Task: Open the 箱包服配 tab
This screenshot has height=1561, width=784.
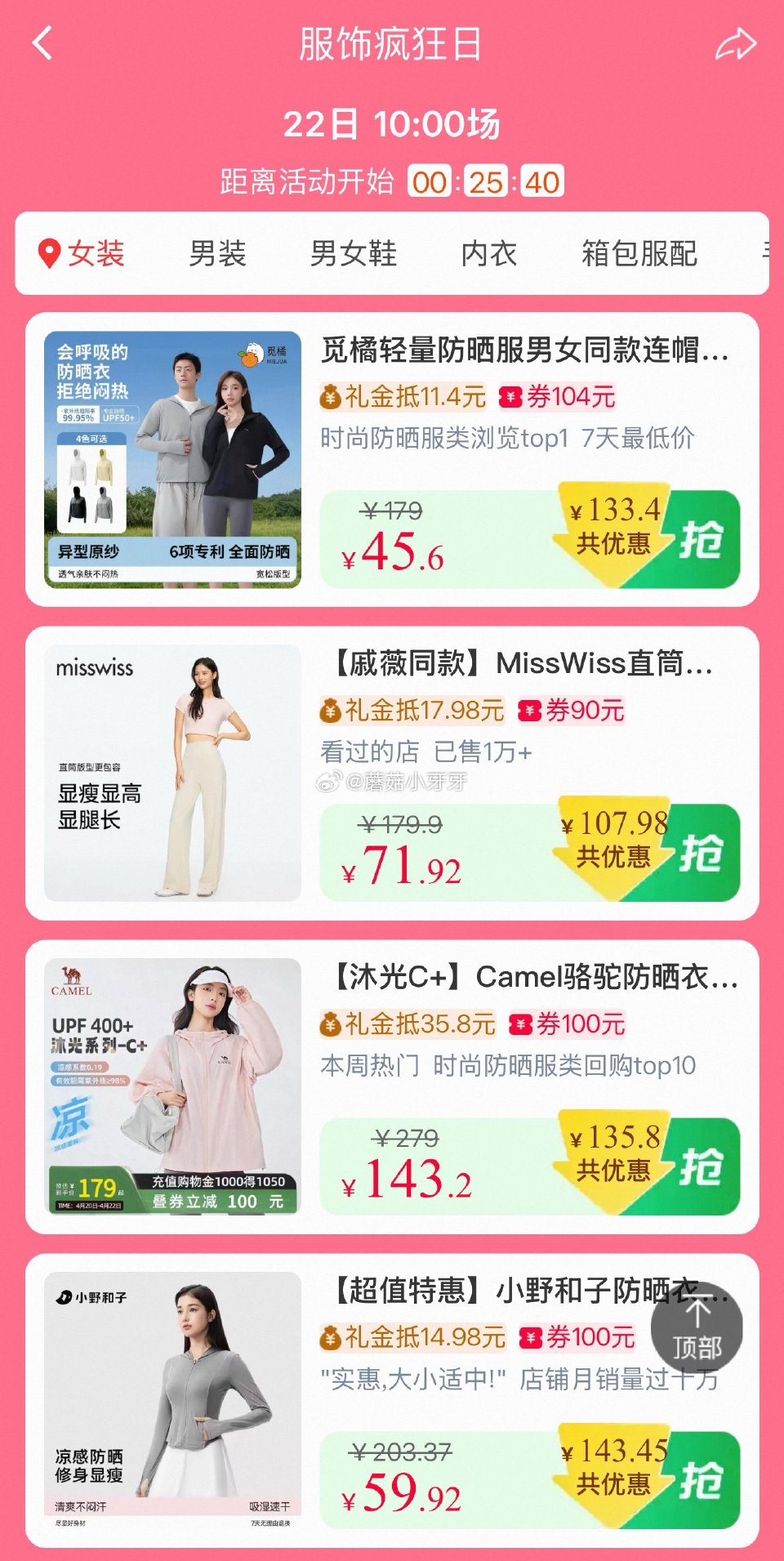Action: [x=638, y=254]
